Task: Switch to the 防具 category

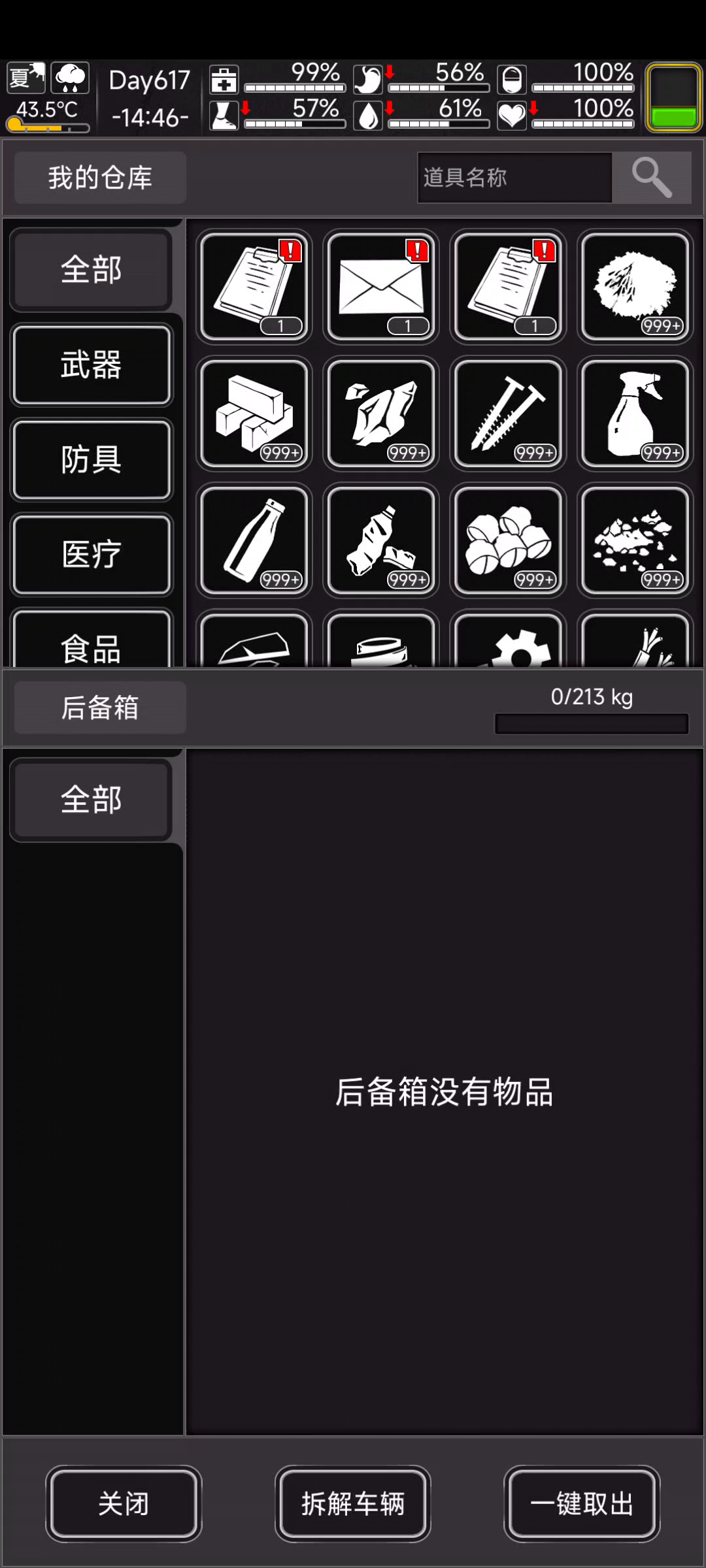Action: 92,459
